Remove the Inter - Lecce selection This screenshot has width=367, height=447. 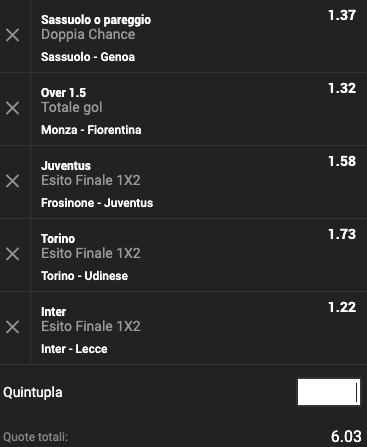tap(12, 327)
